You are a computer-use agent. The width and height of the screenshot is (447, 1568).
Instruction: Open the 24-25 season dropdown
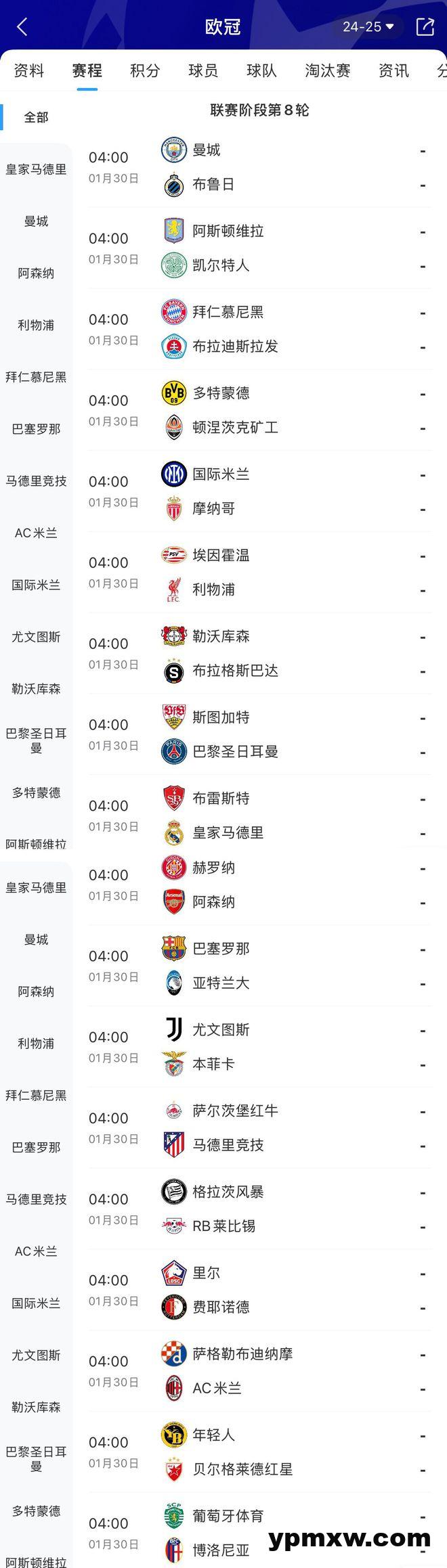click(x=368, y=27)
